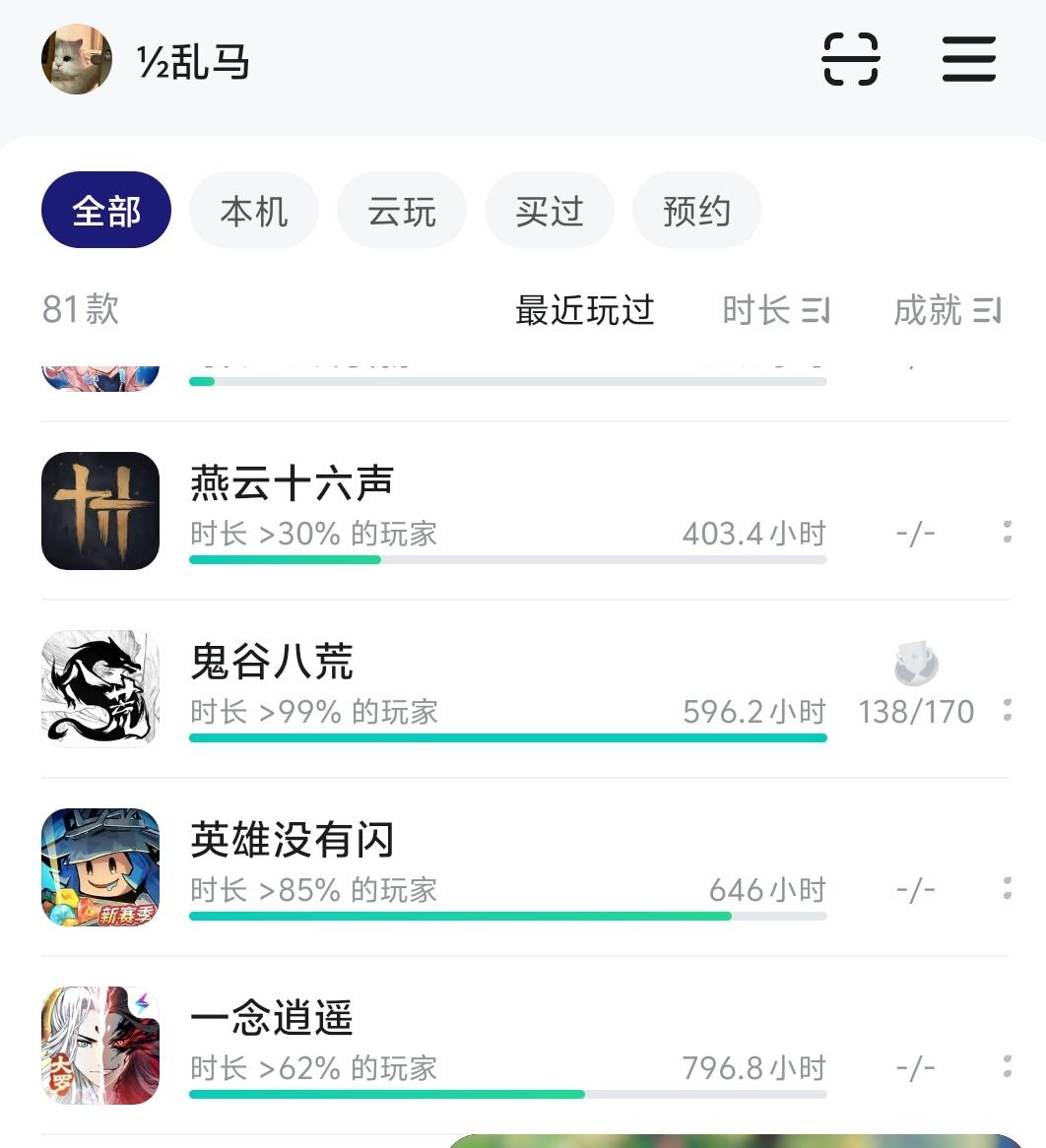Viewport: 1046px width, 1148px height.
Task: Enable the 本机 filter
Action: click(x=253, y=210)
